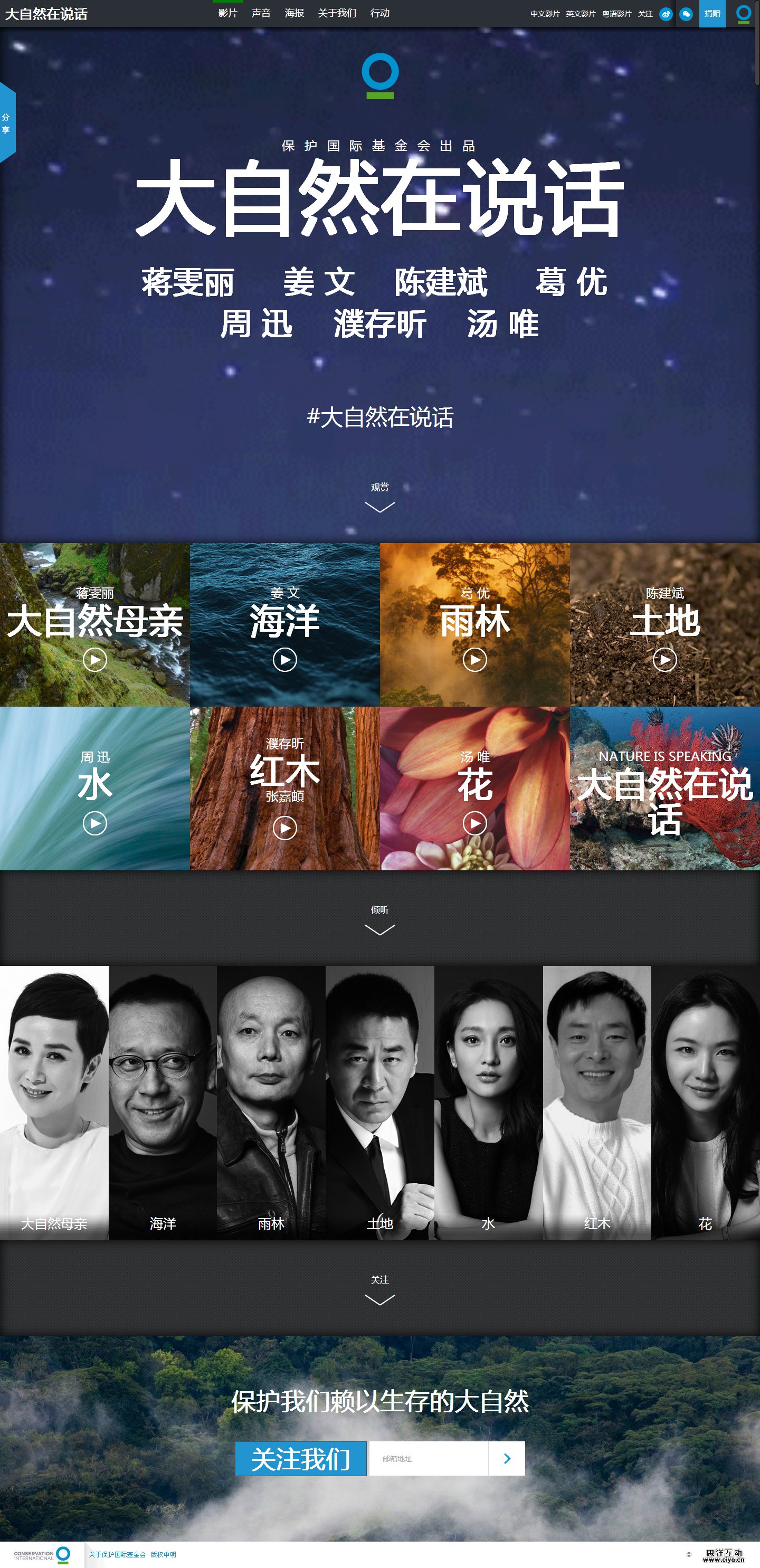
Task: Play the 水 film by 周迅
Action: [95, 823]
